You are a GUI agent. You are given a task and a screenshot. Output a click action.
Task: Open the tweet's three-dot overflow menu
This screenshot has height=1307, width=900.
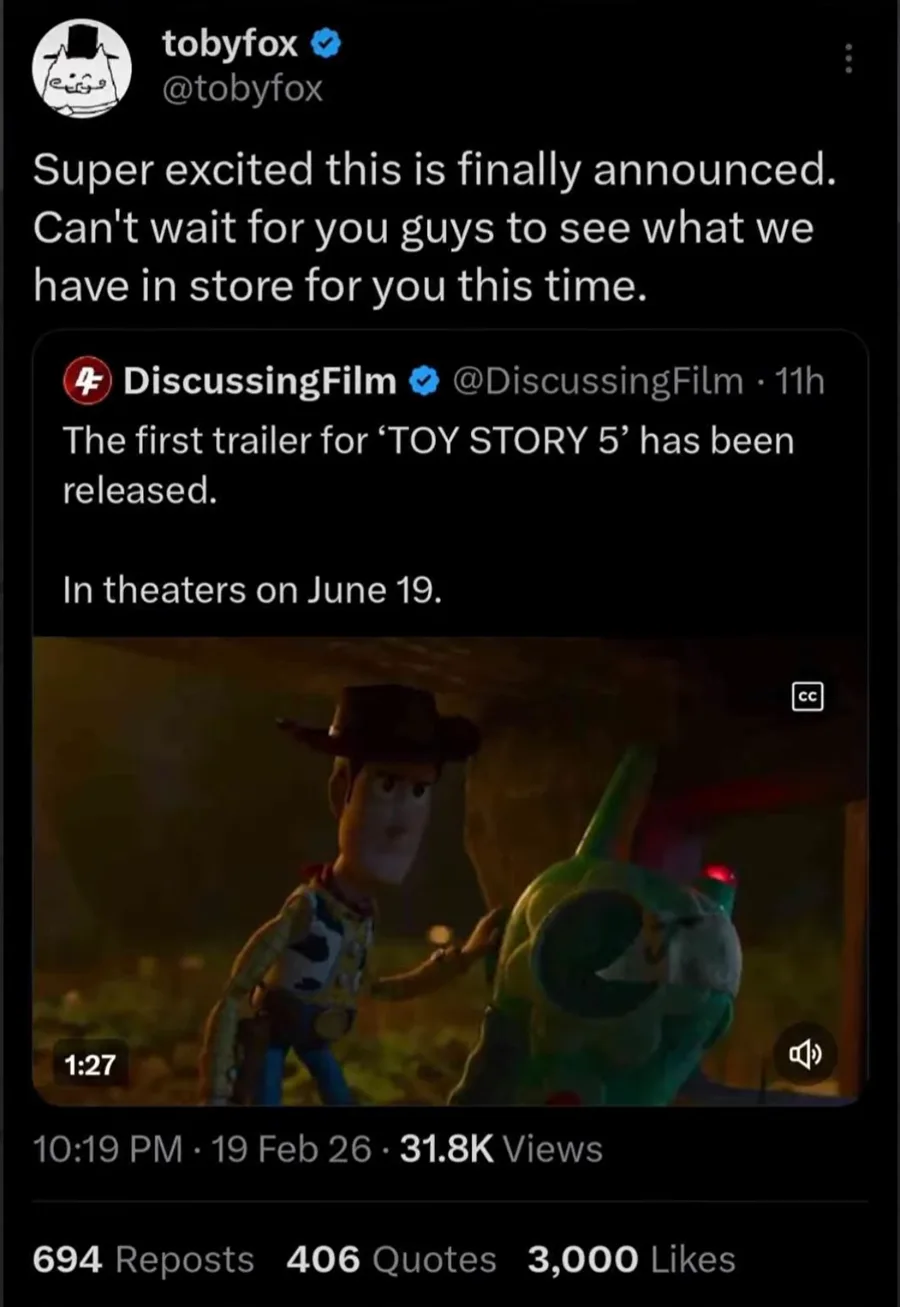(849, 59)
